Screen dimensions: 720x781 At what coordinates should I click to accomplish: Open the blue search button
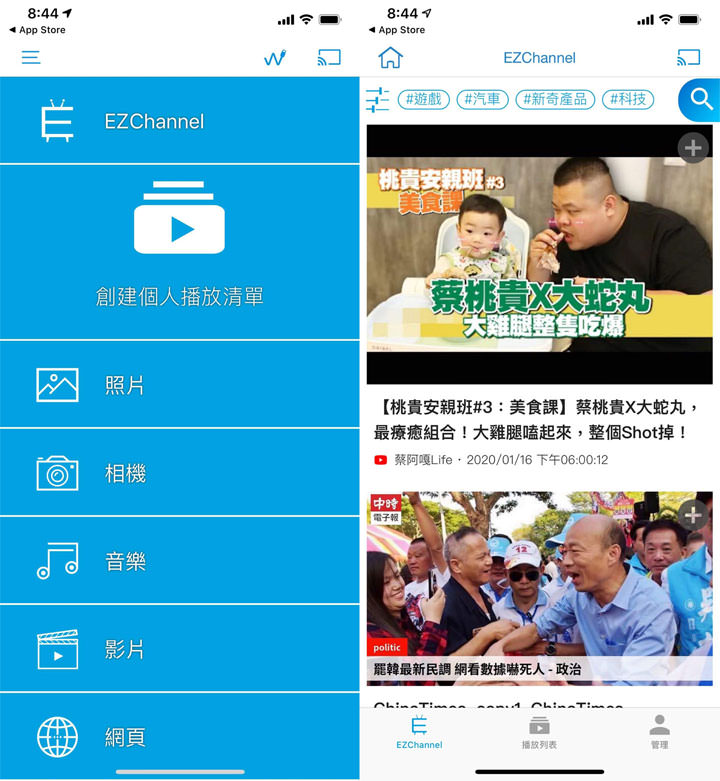coord(701,99)
